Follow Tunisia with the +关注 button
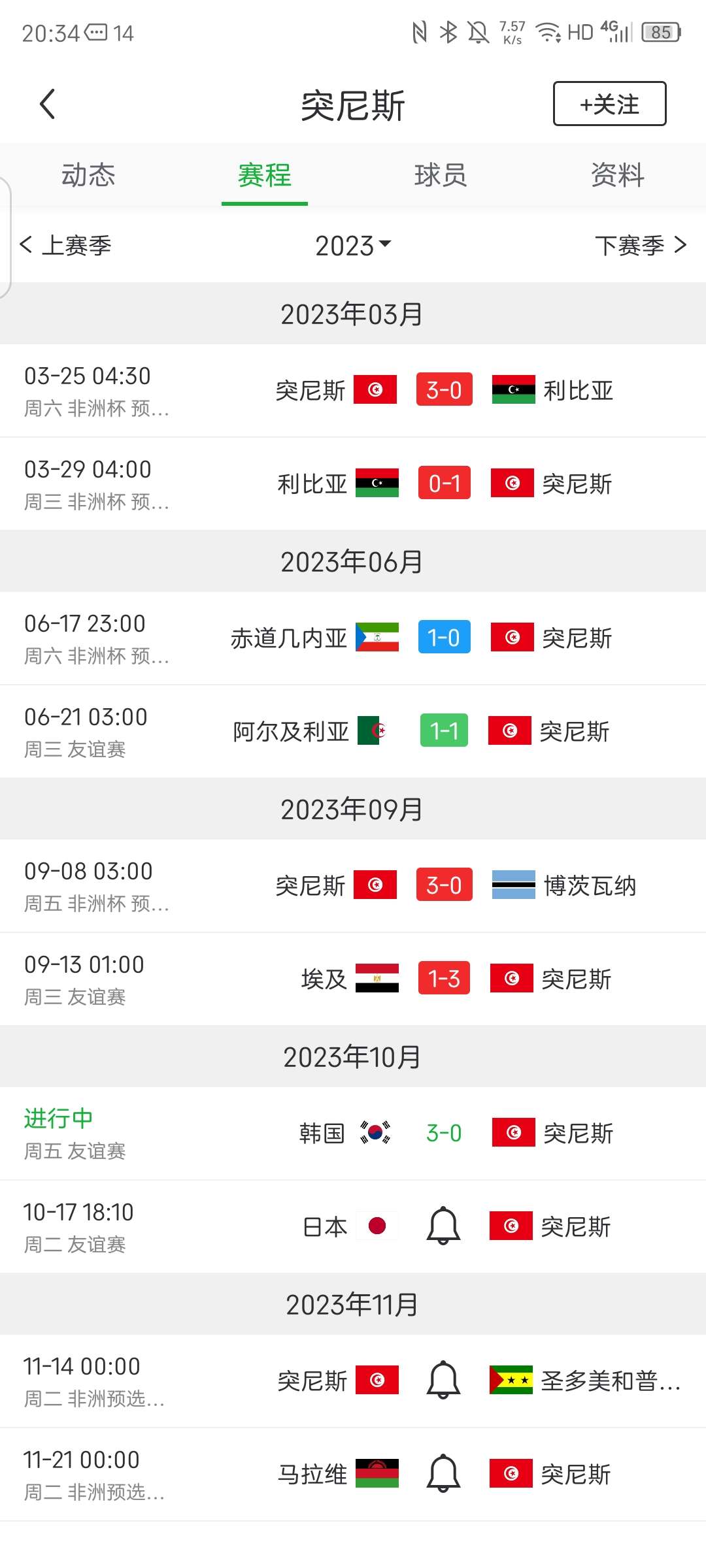706x1568 pixels. 609,104
